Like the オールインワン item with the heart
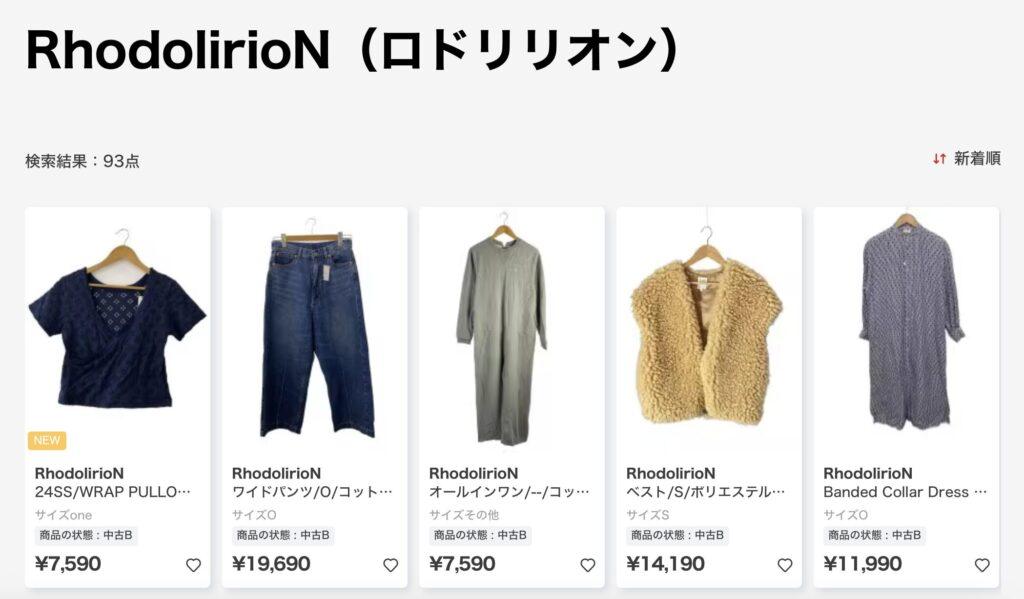 pos(588,565)
